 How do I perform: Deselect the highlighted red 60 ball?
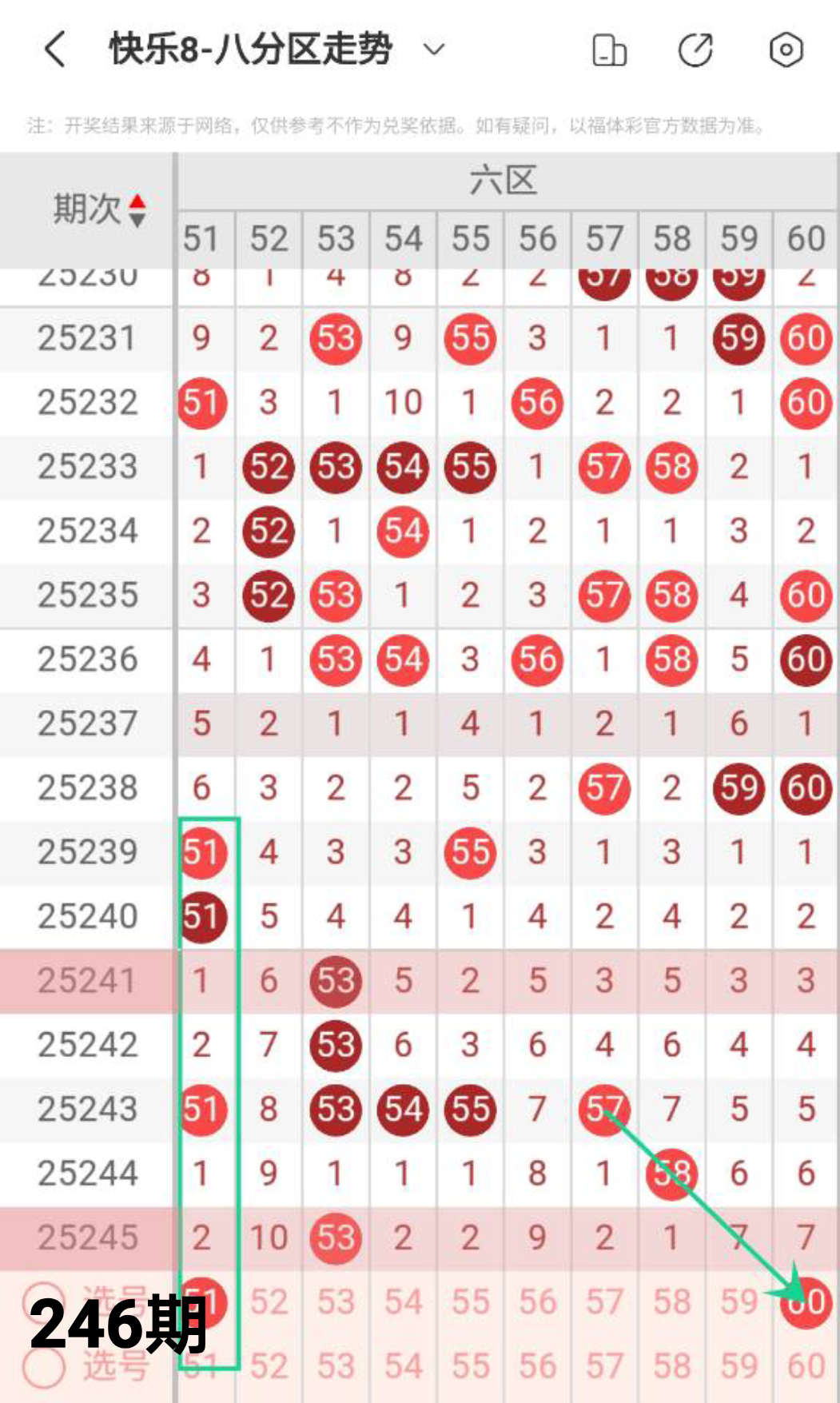(x=806, y=1301)
